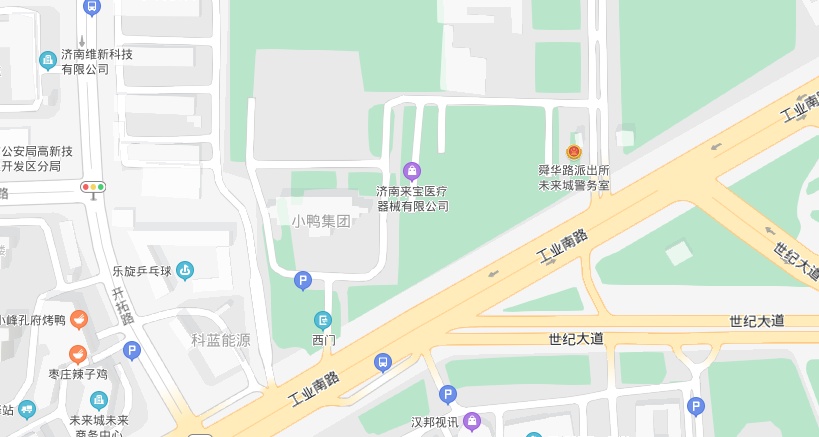Open the bus stop on 工业南路
This screenshot has width=819, height=437.
tap(382, 362)
